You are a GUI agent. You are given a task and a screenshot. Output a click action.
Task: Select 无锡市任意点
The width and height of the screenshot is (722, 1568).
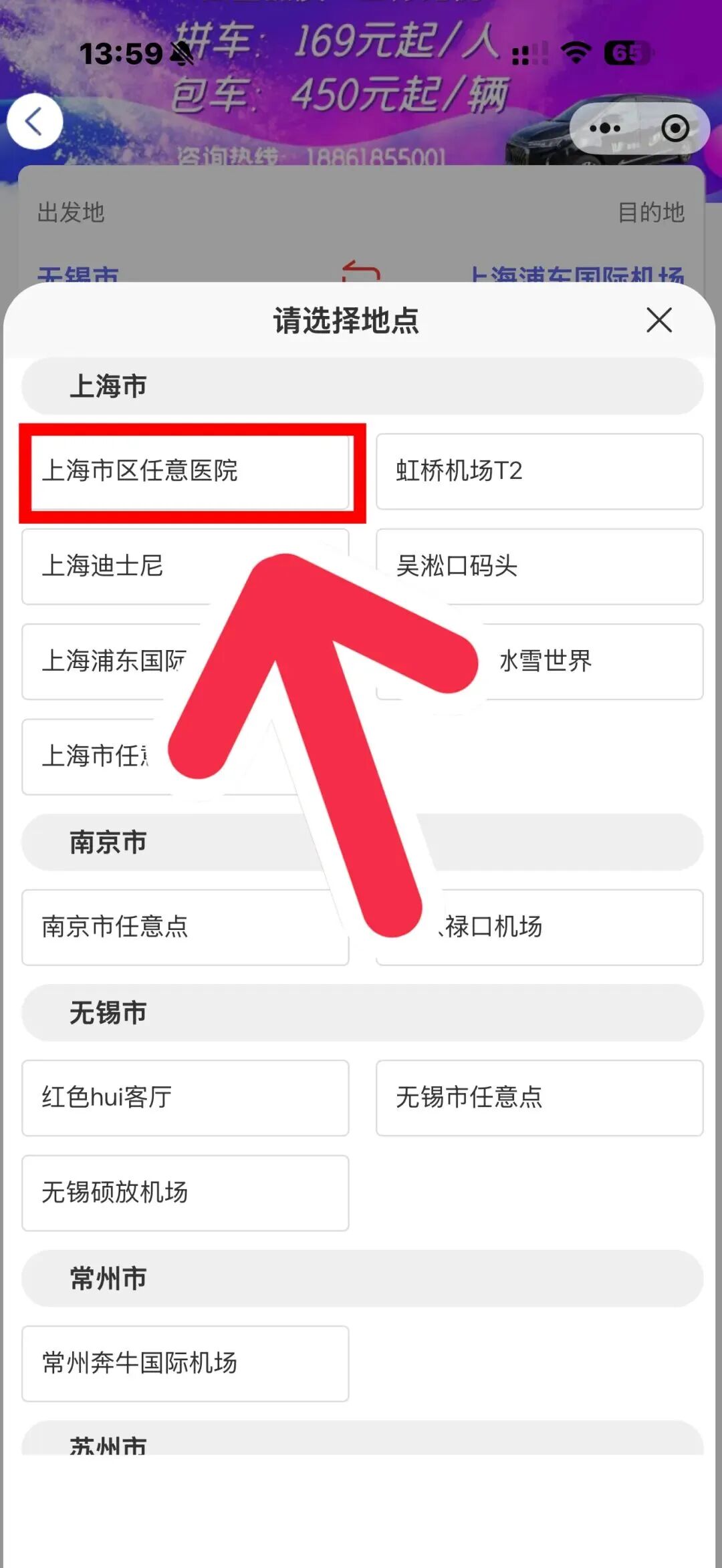pyautogui.click(x=539, y=1098)
